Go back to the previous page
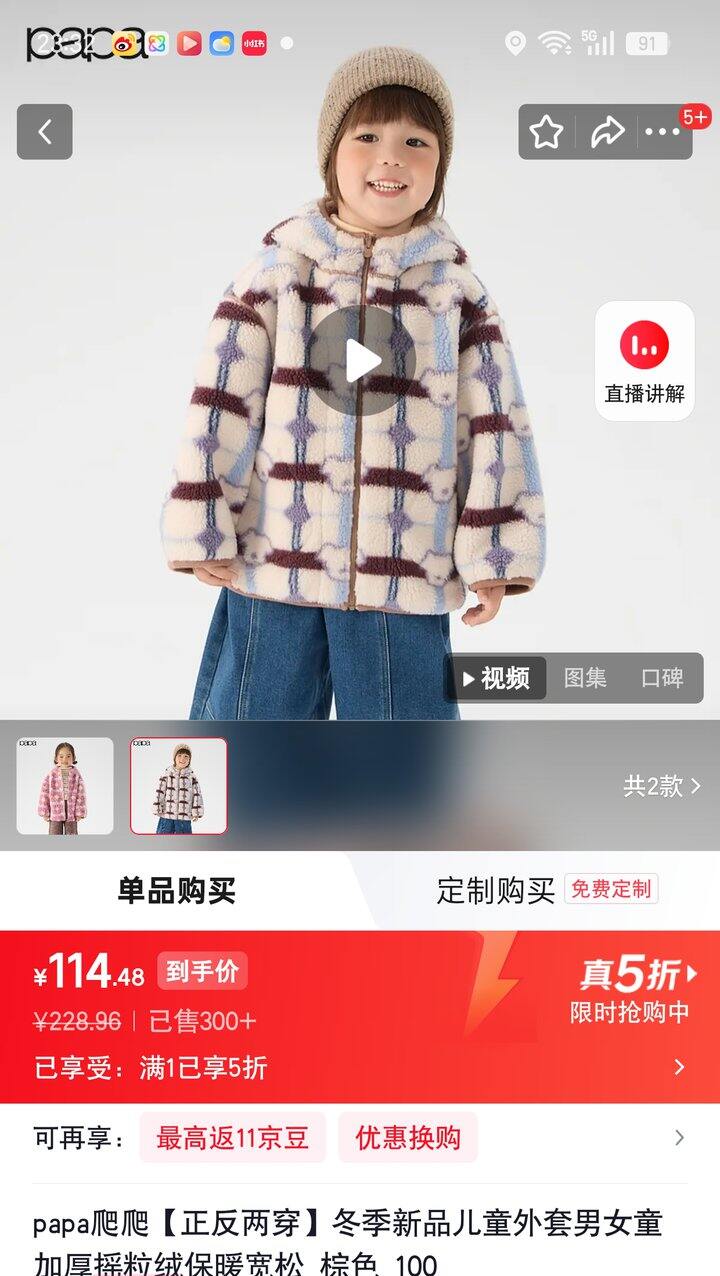 (x=44, y=132)
